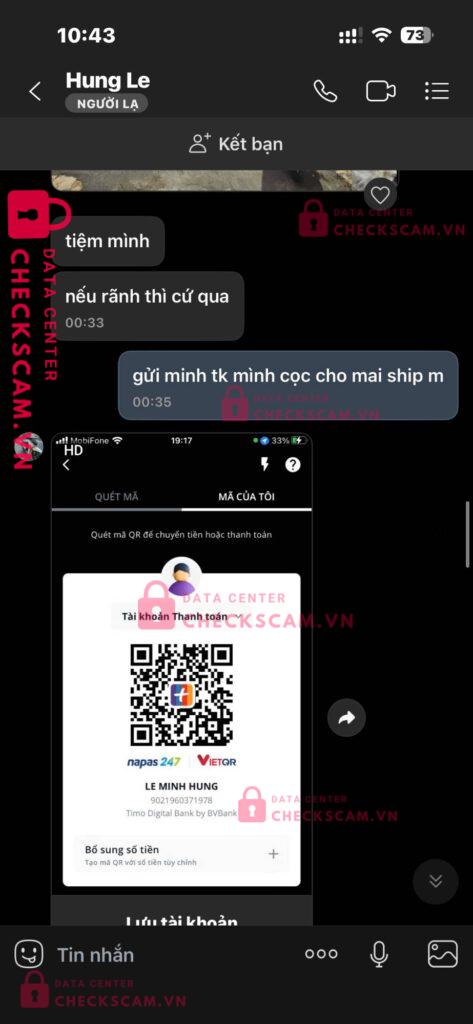Screen dimensions: 473x1024
Task: Start a video call with Hung Le
Action: (380, 91)
